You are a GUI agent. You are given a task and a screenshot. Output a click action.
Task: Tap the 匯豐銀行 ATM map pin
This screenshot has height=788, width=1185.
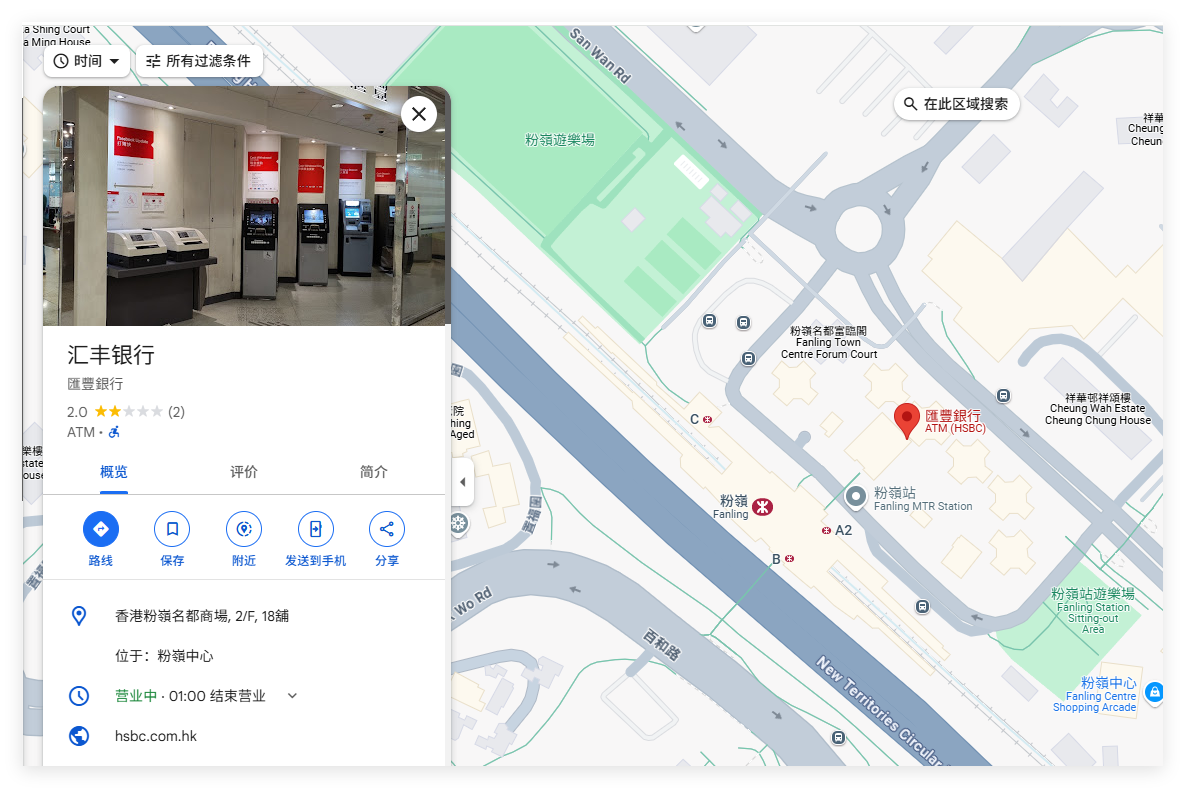point(906,421)
